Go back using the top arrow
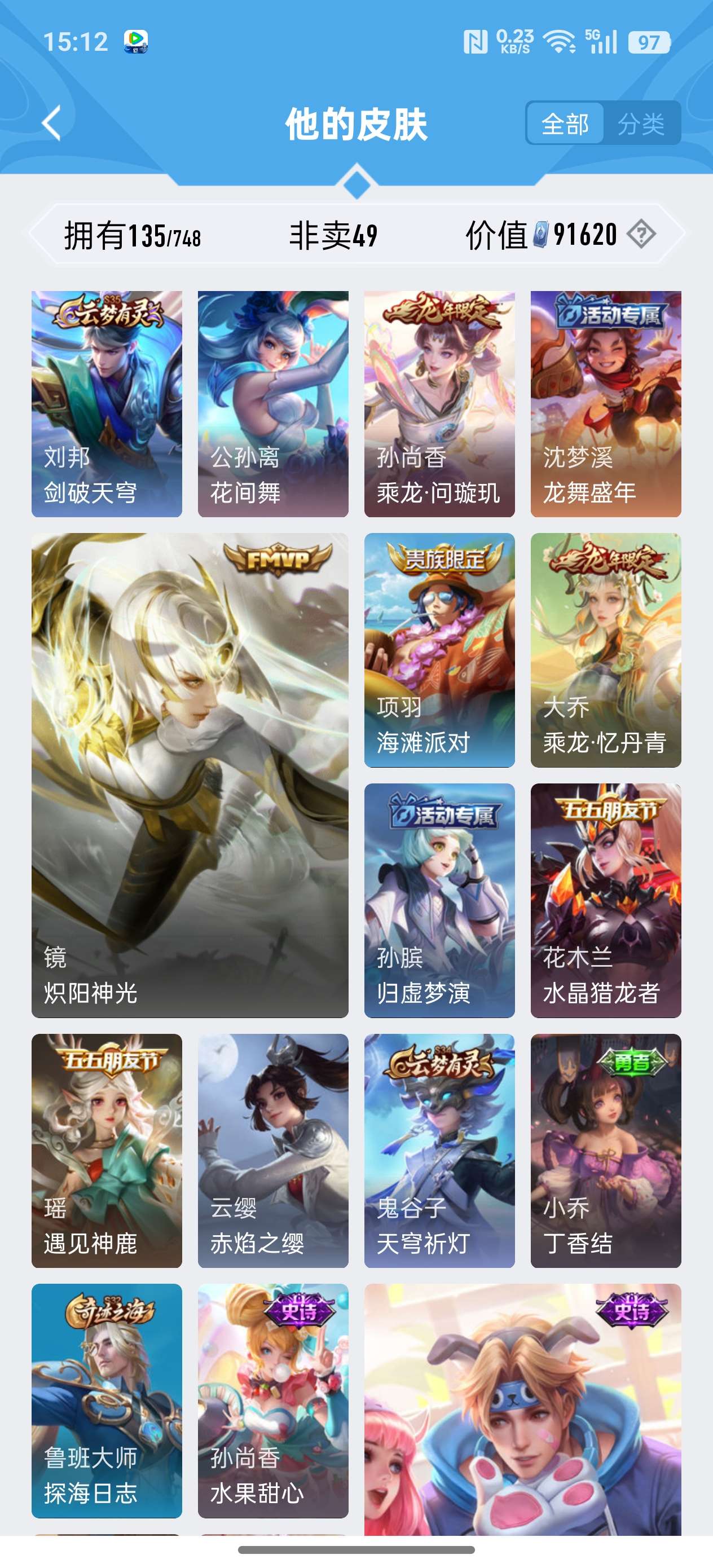The width and height of the screenshot is (713, 1568). click(x=52, y=123)
